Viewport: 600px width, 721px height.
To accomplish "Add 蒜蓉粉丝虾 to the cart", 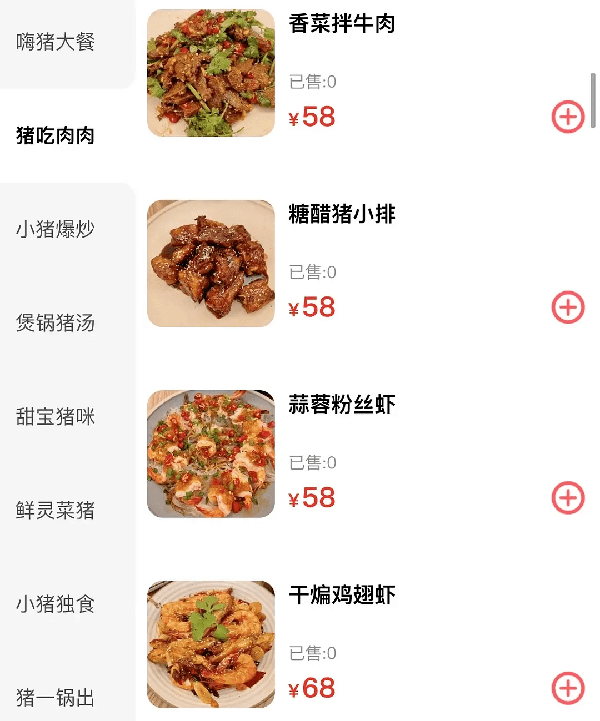I will (568, 497).
